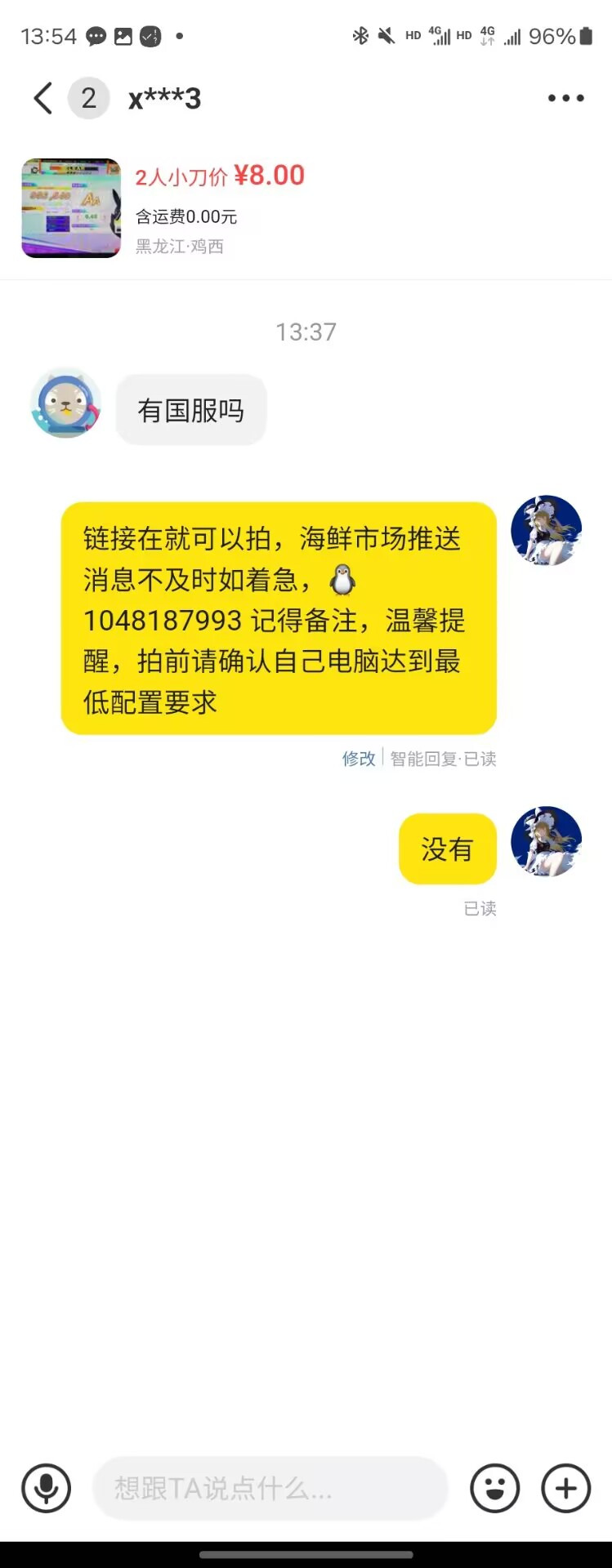Focus the 想跟TA说点什么 message field
The width and height of the screenshot is (612, 1568).
[x=270, y=1488]
